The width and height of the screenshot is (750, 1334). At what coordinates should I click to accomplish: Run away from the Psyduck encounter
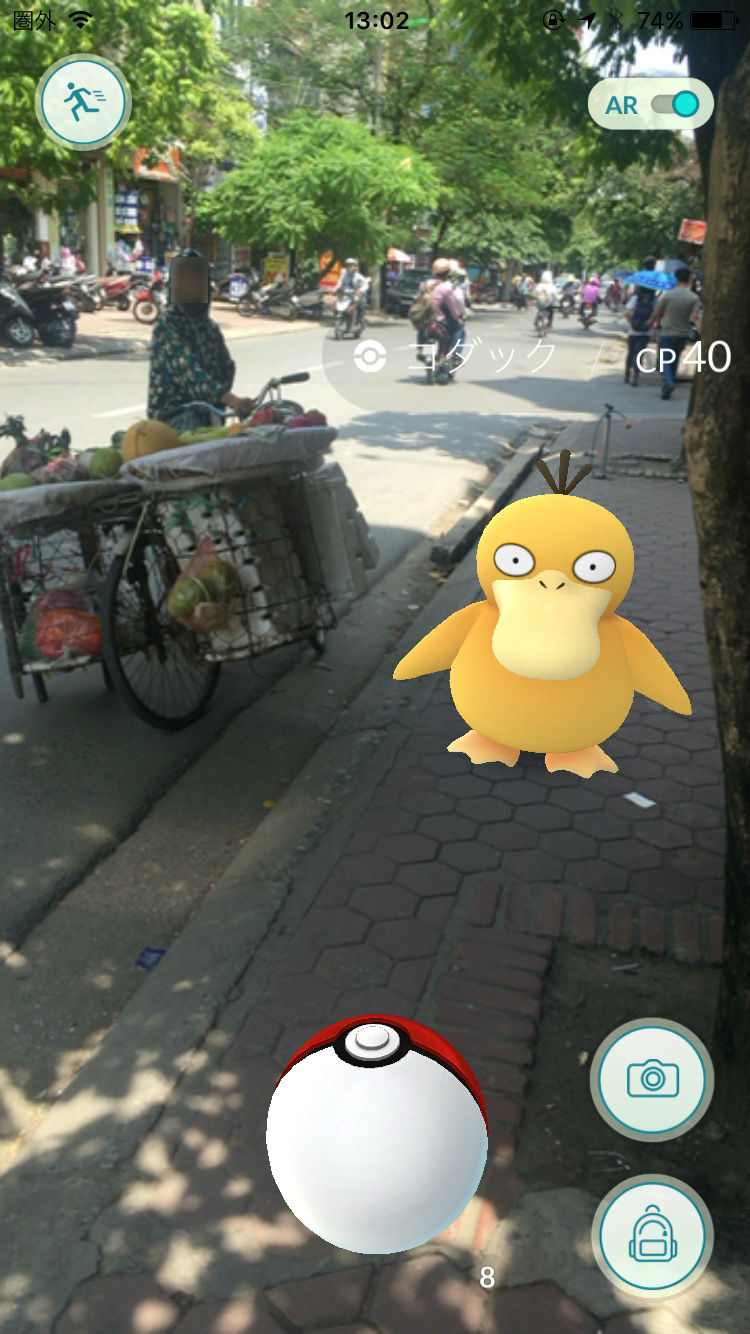point(83,103)
